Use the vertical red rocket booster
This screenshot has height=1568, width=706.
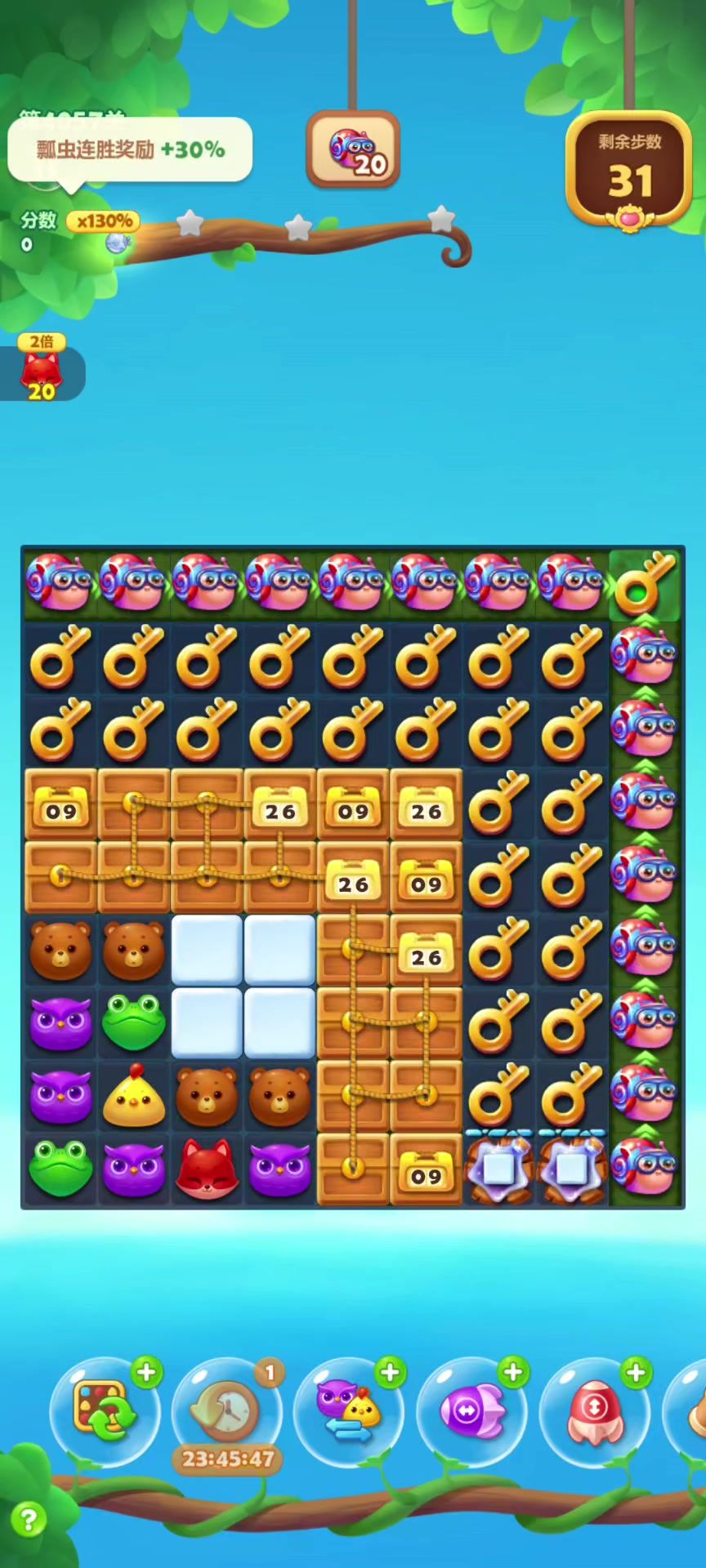point(594,1410)
